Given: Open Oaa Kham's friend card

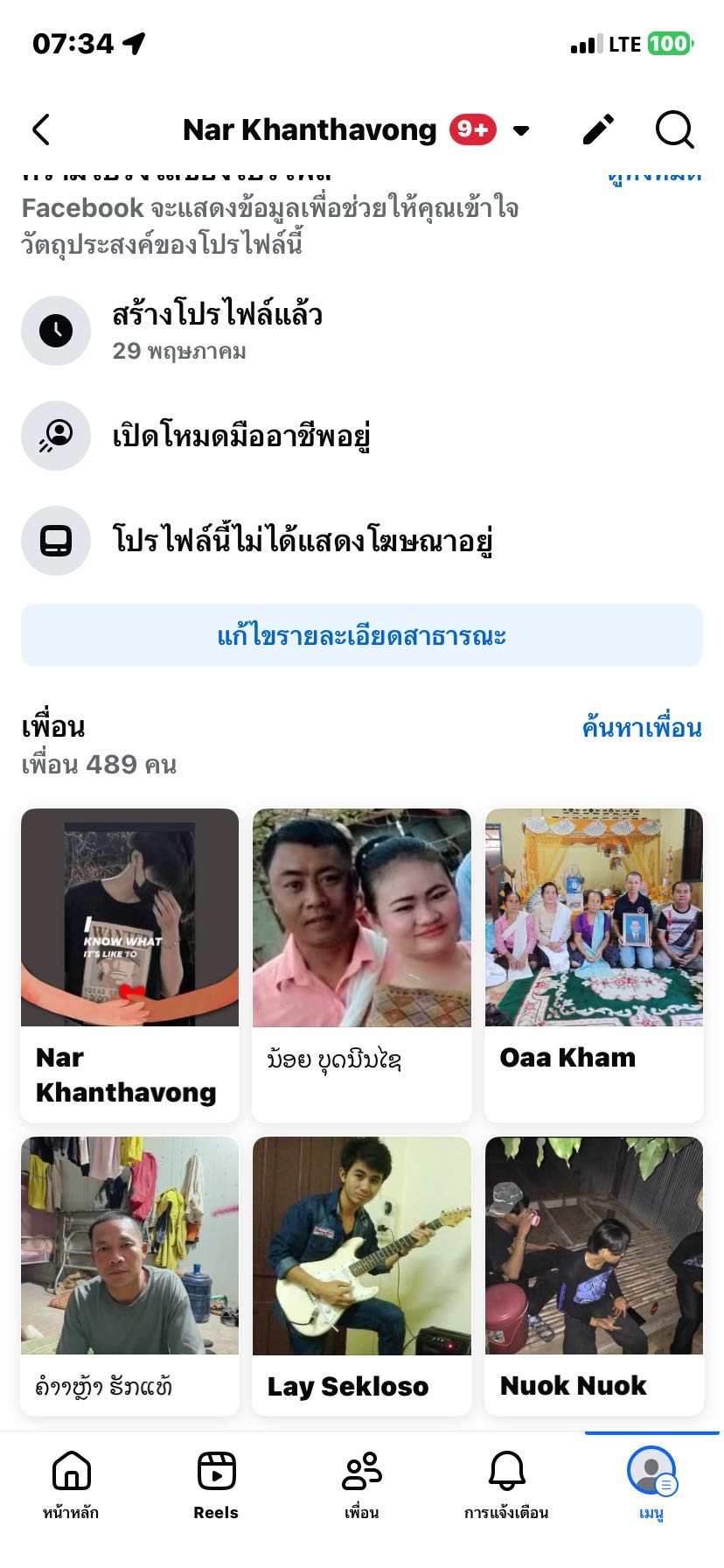Looking at the screenshot, I should [x=594, y=964].
